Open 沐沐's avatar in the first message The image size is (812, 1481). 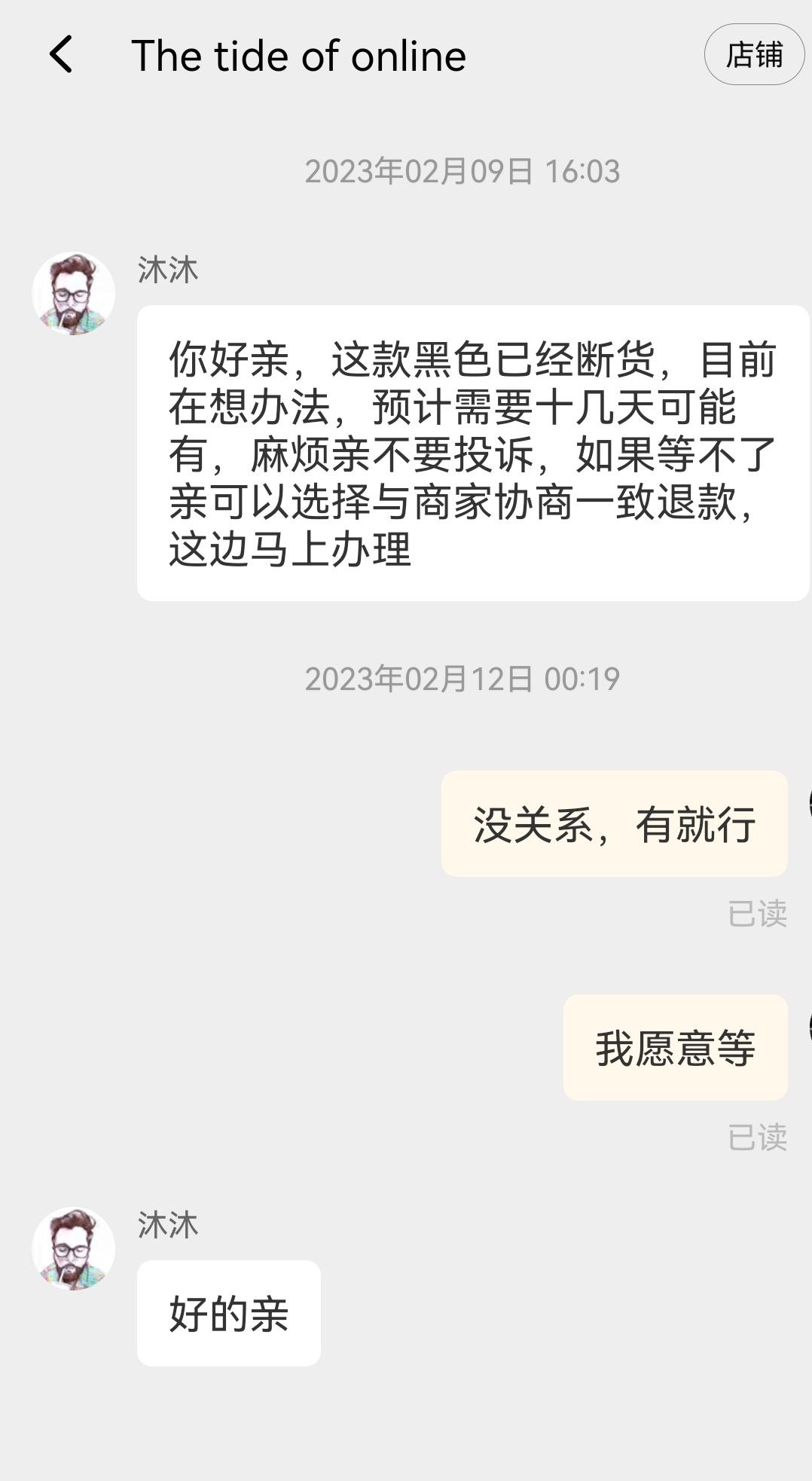tap(74, 292)
